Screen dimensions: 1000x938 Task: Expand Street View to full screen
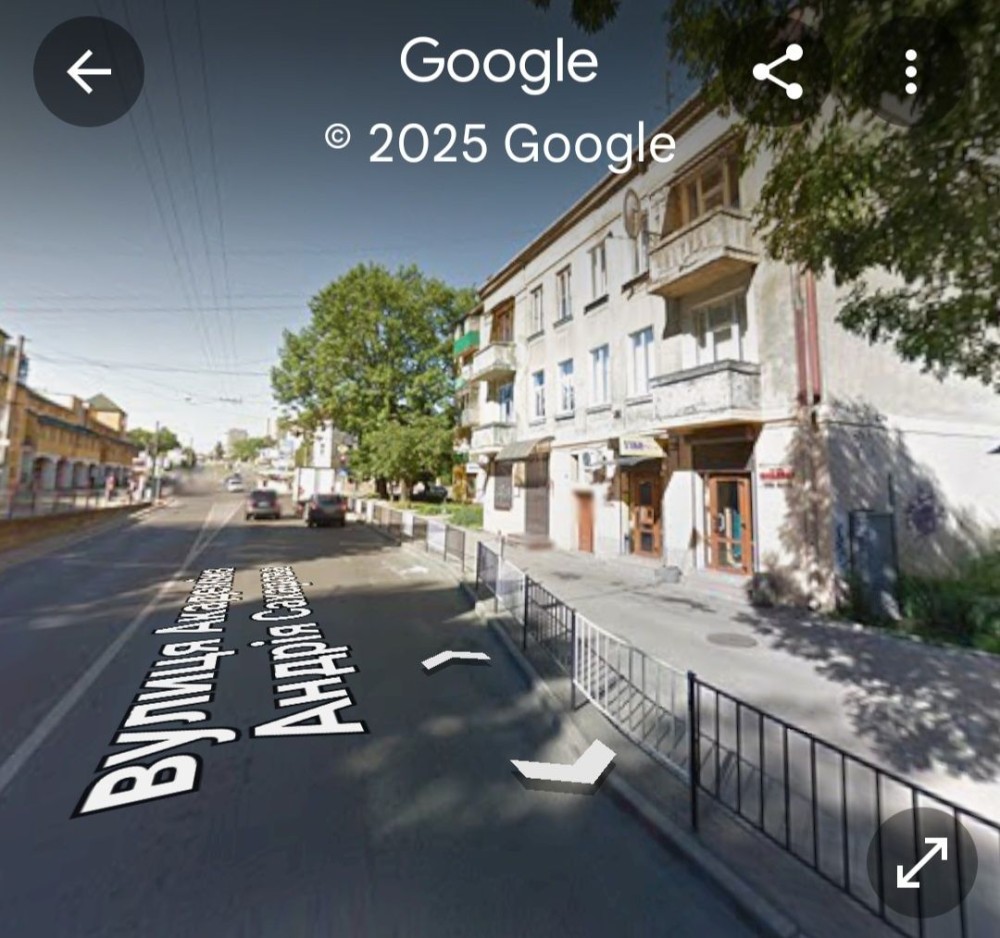921,862
